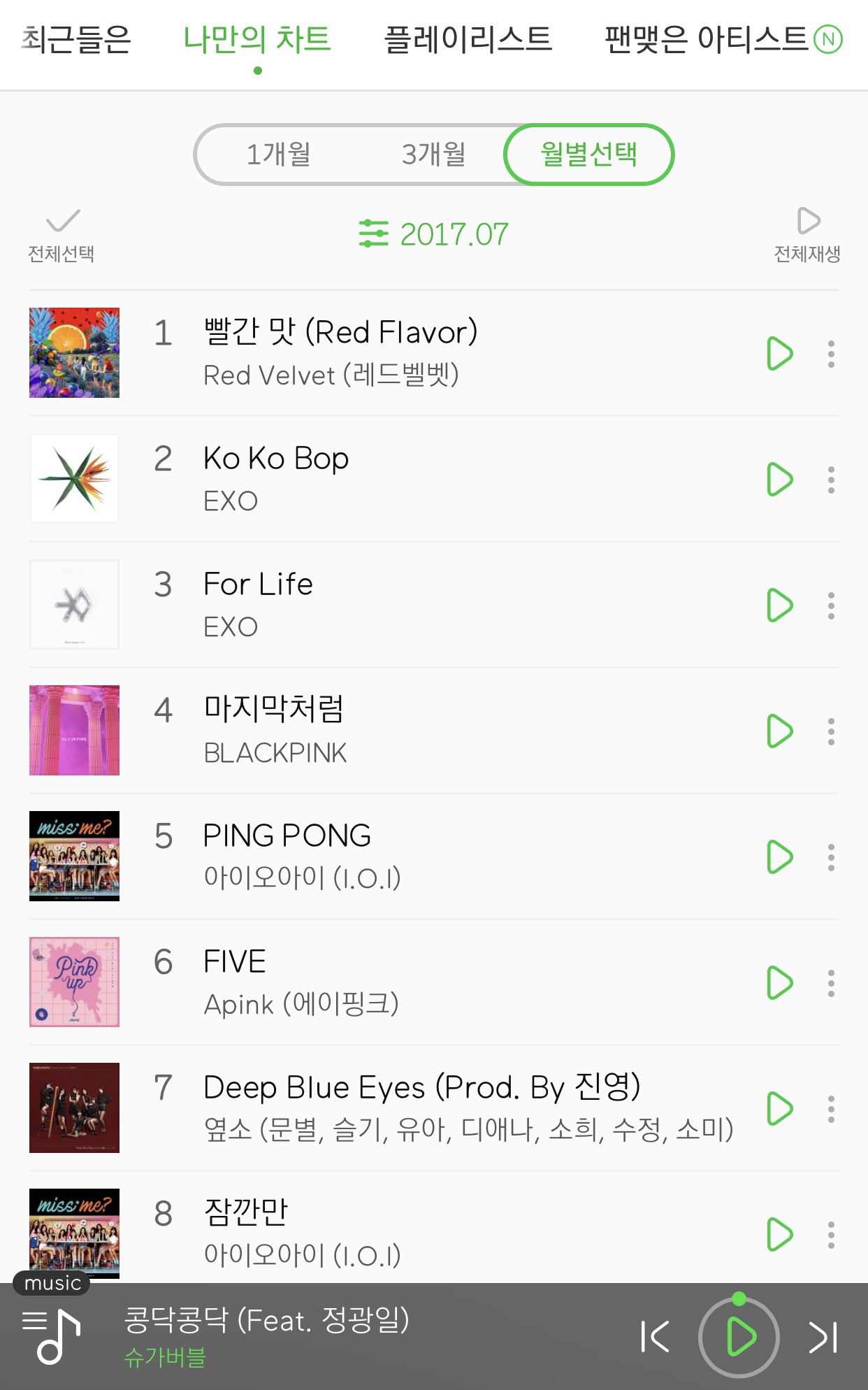The image size is (868, 1390).
Task: Open more options for Ko Ko Bop
Action: pyautogui.click(x=831, y=480)
